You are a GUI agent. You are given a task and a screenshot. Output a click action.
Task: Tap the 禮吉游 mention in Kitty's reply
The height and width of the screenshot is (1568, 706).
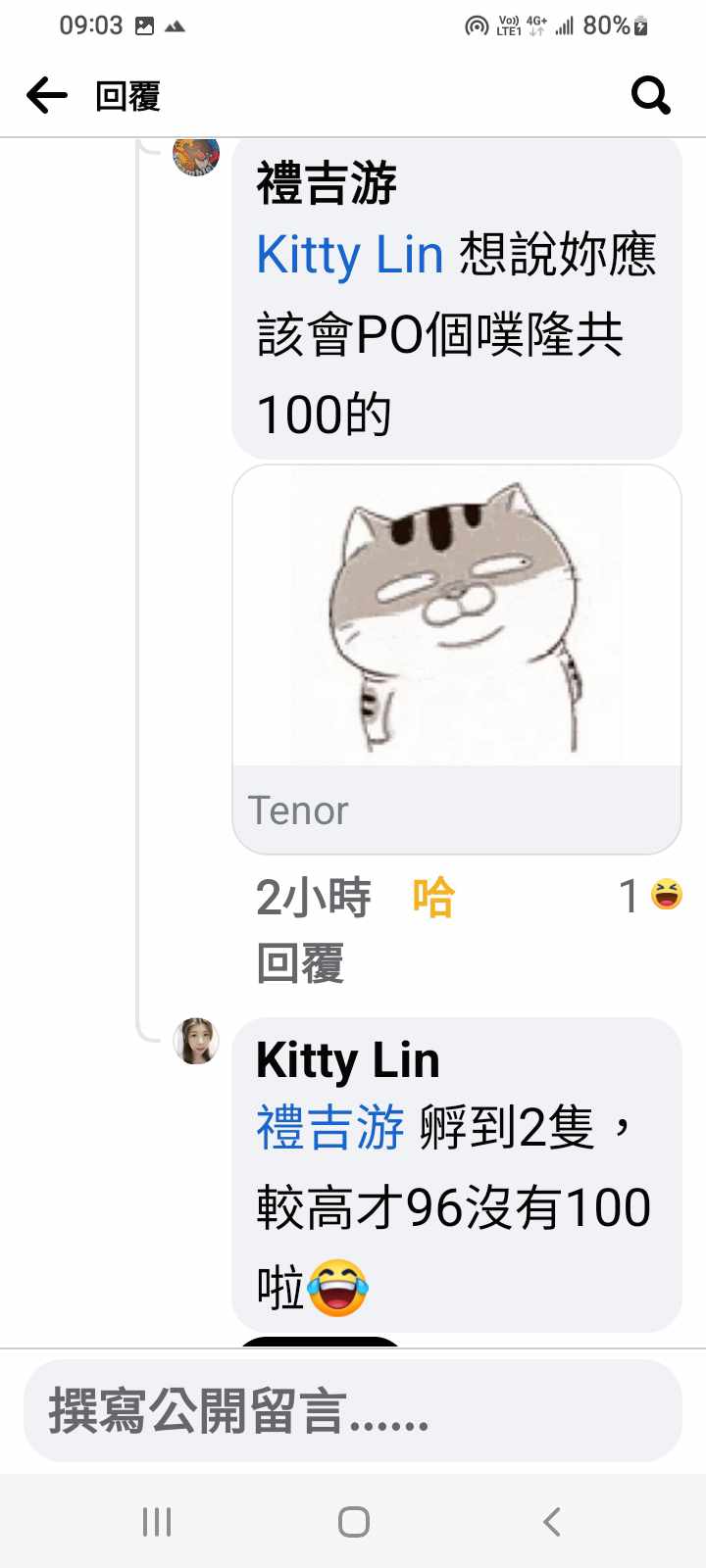(330, 1127)
